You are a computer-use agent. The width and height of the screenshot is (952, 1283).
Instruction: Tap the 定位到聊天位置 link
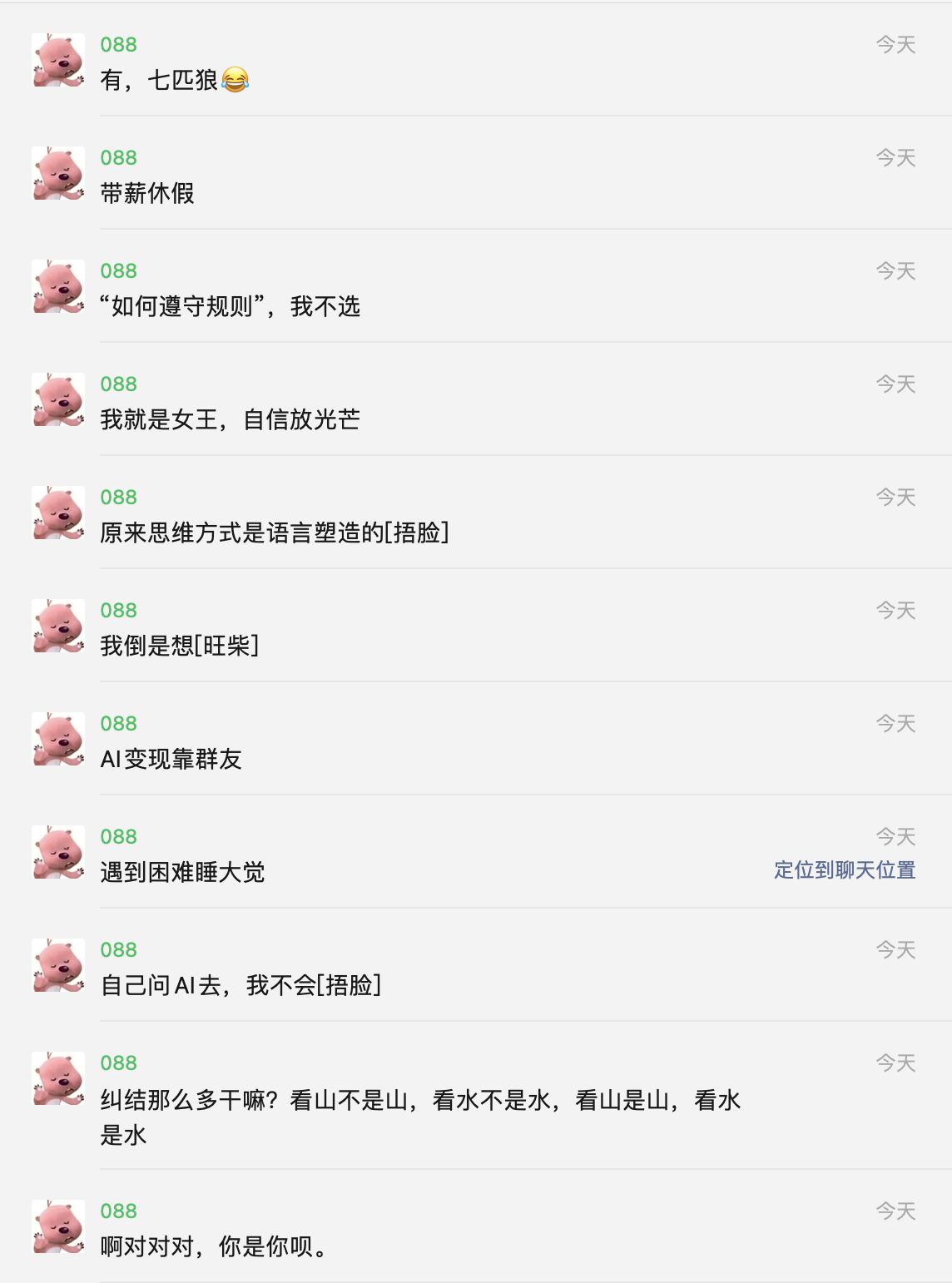click(x=844, y=870)
